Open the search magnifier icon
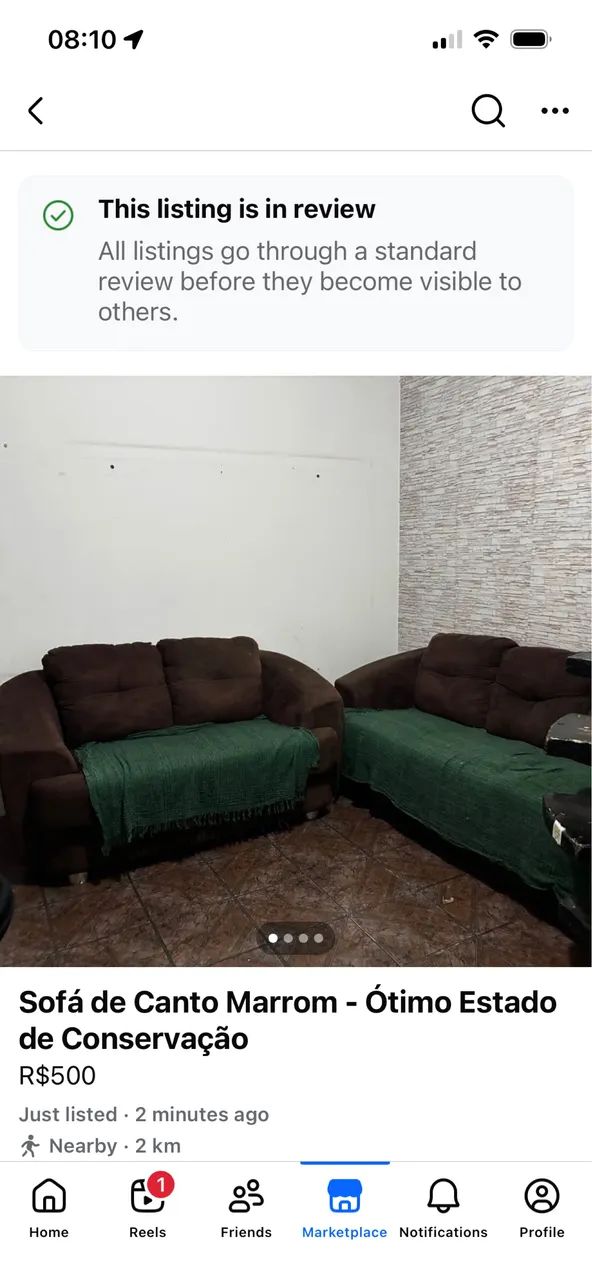The width and height of the screenshot is (592, 1280). pyautogui.click(x=488, y=110)
